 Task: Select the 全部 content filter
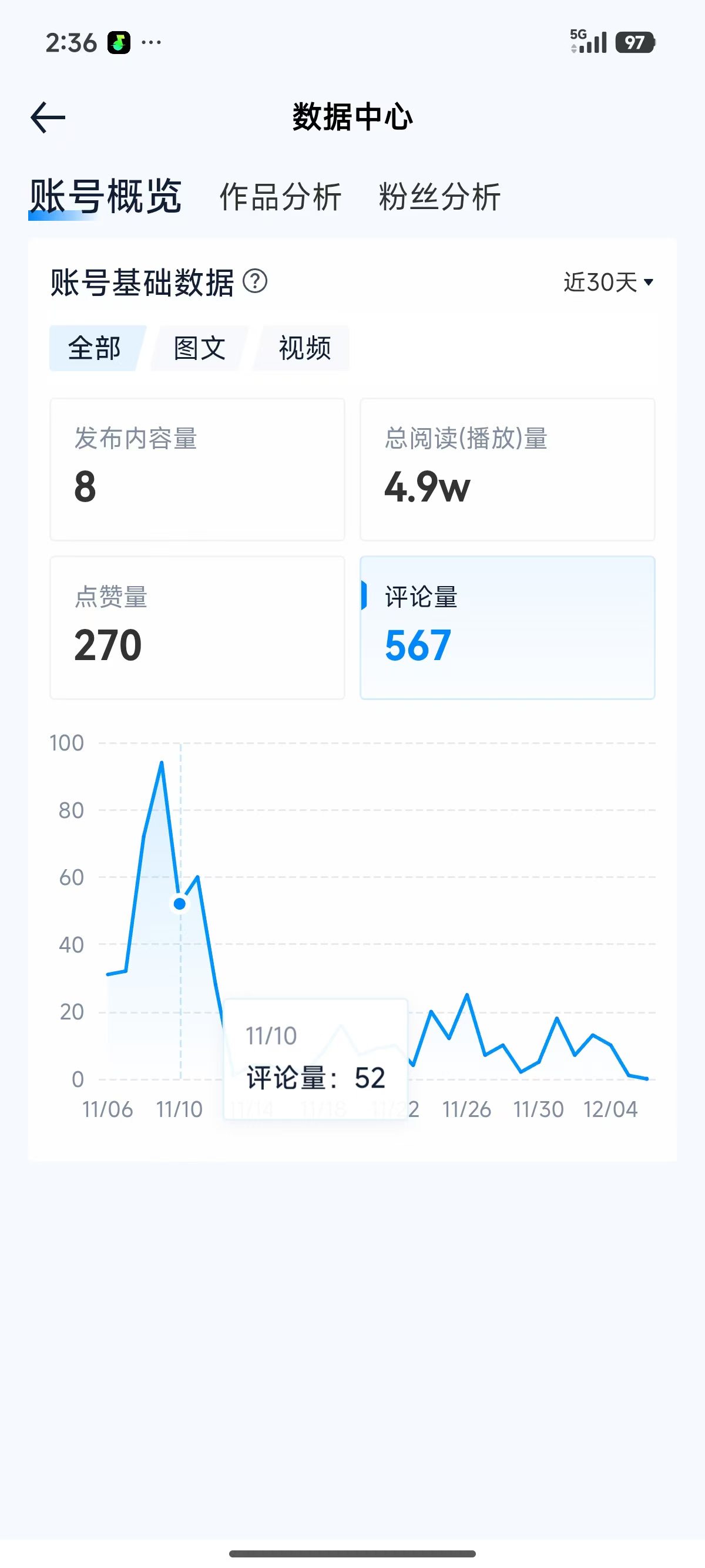pos(95,348)
